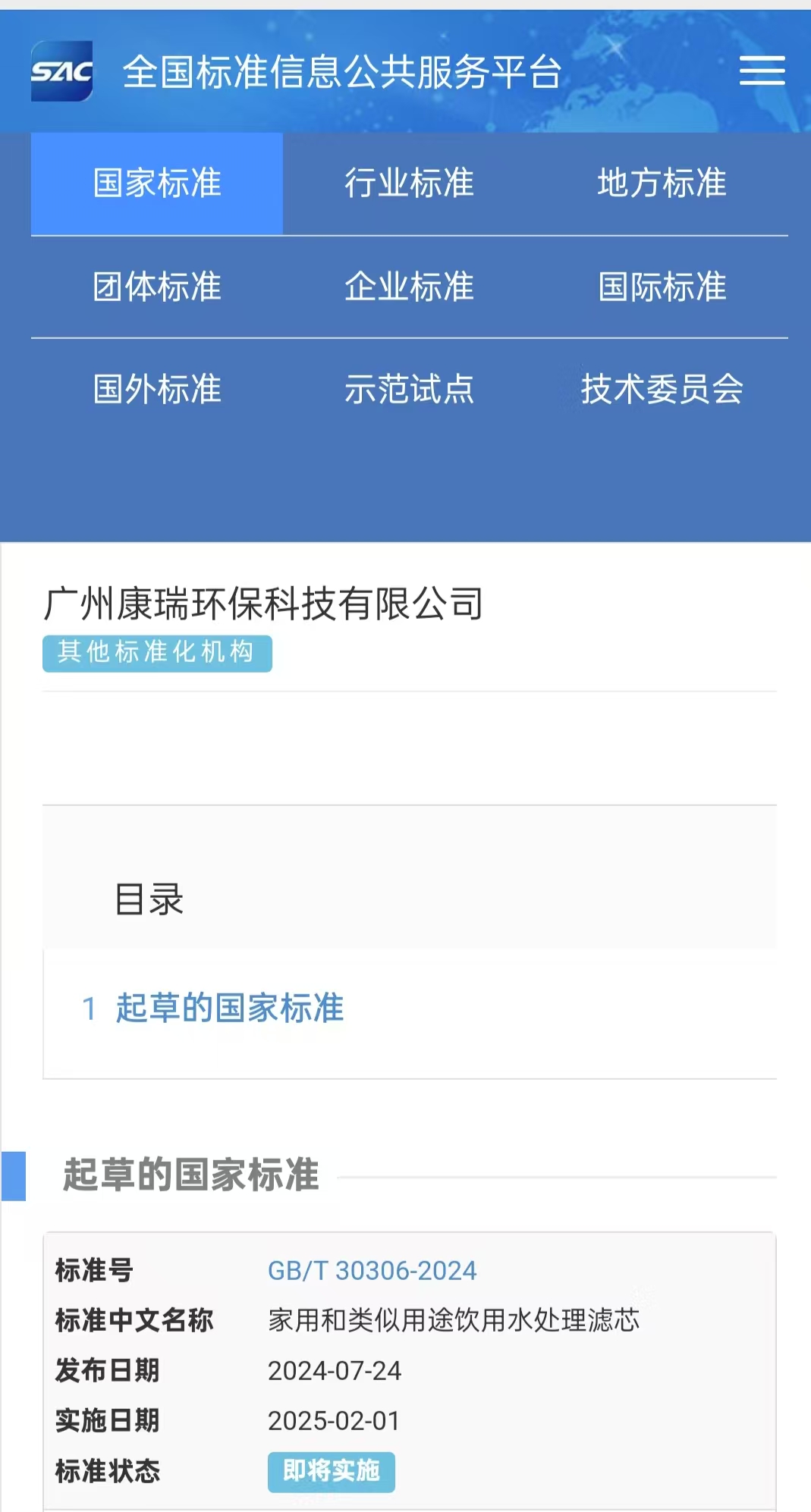Go to 地方标准 section
Image resolution: width=811 pixels, height=1512 pixels.
pyautogui.click(x=662, y=184)
